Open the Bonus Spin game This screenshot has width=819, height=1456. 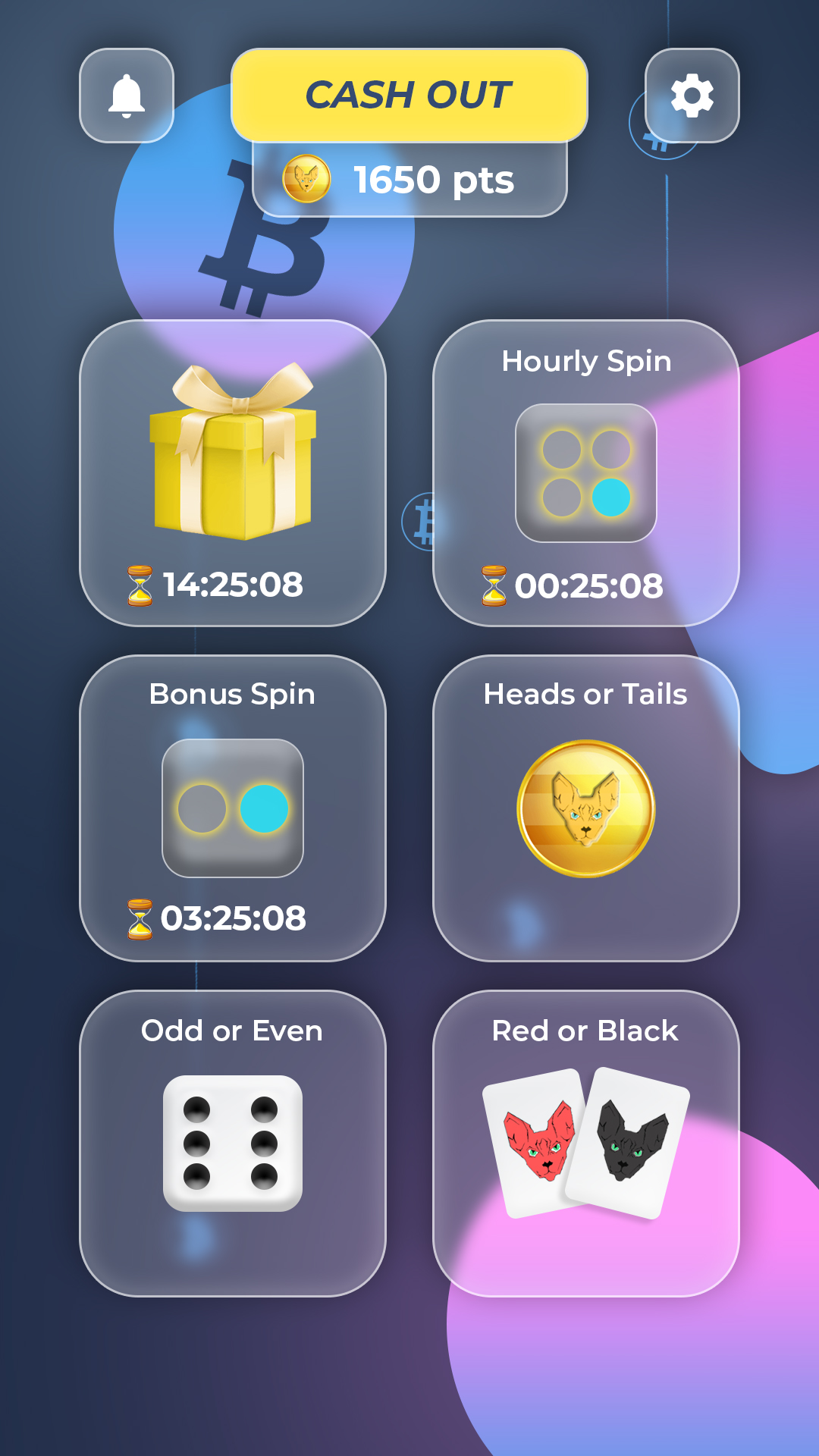tap(233, 808)
